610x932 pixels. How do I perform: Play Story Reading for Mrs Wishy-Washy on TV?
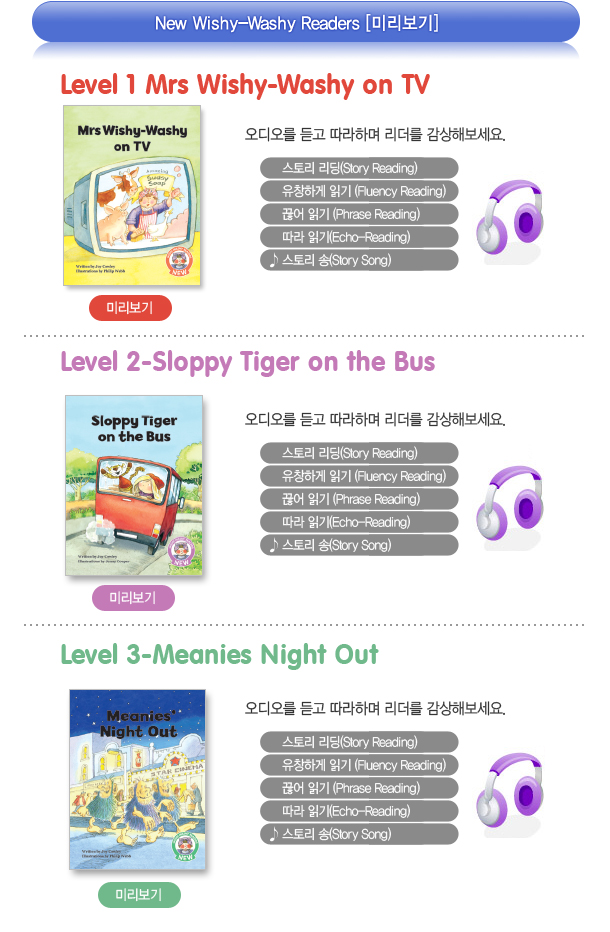(358, 168)
